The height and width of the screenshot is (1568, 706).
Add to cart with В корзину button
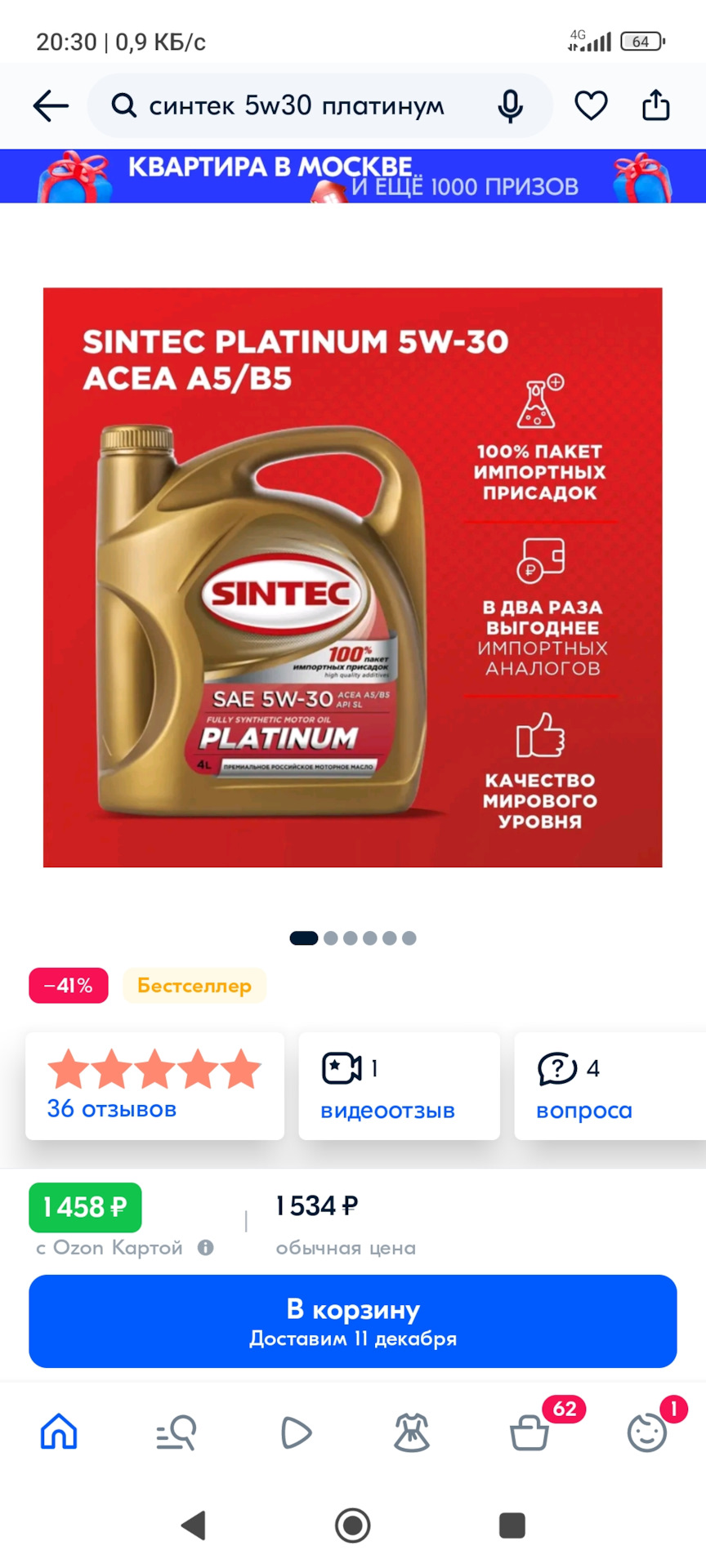point(353,1321)
